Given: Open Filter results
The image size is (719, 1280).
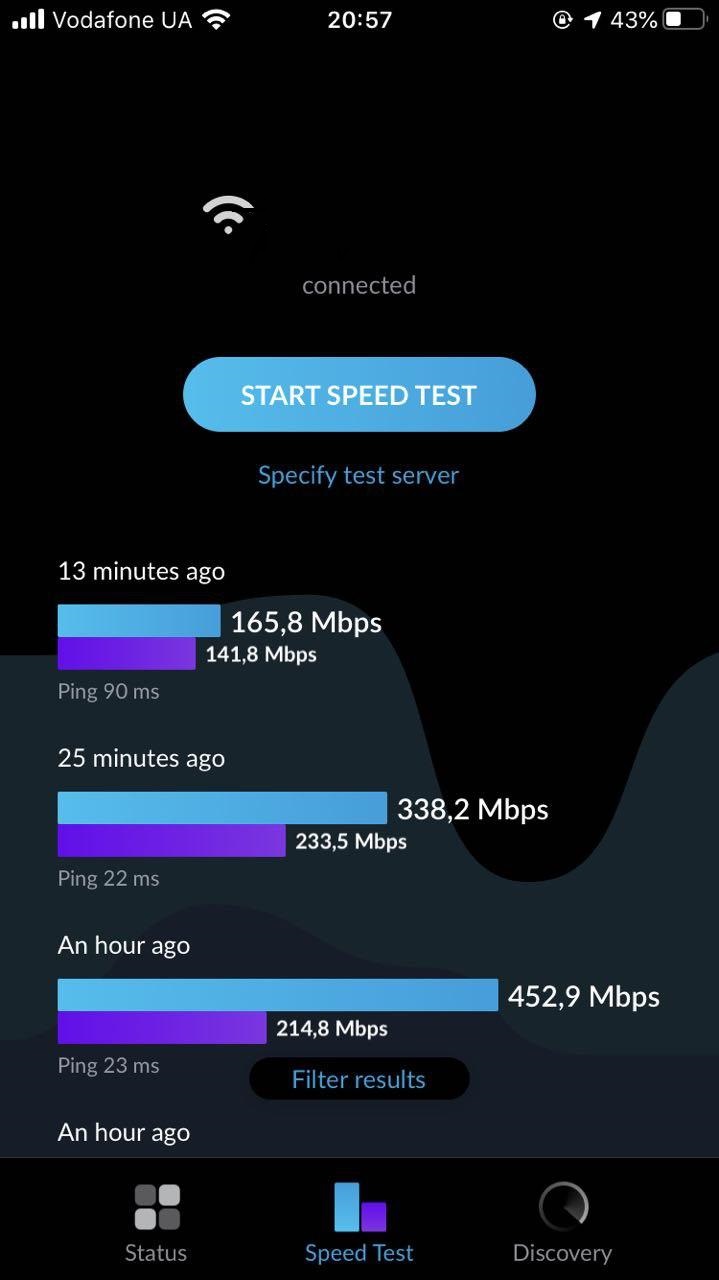Looking at the screenshot, I should 358,1079.
